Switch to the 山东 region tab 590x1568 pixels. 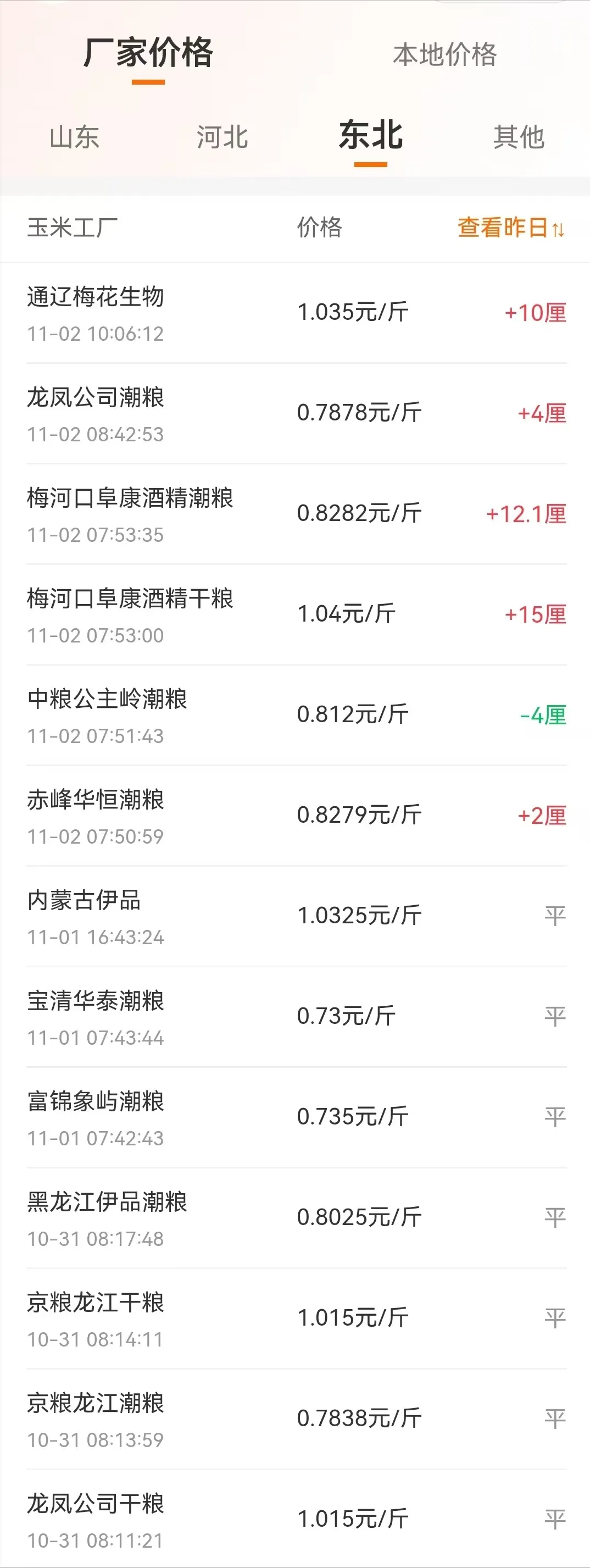pos(74,137)
